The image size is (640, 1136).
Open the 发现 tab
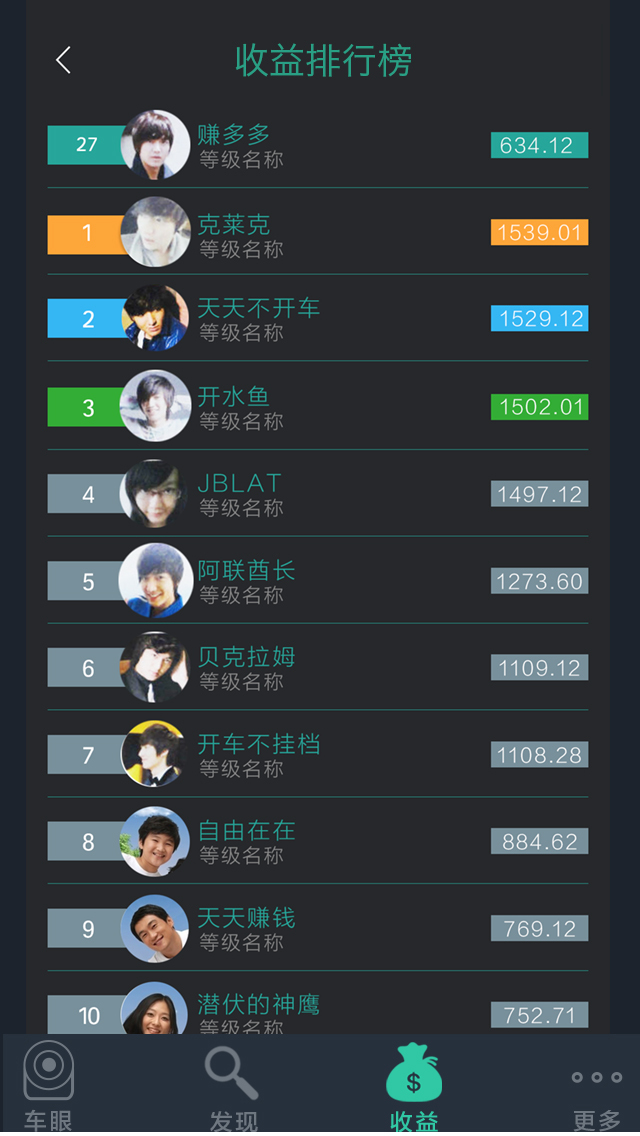pyautogui.click(x=233, y=1086)
